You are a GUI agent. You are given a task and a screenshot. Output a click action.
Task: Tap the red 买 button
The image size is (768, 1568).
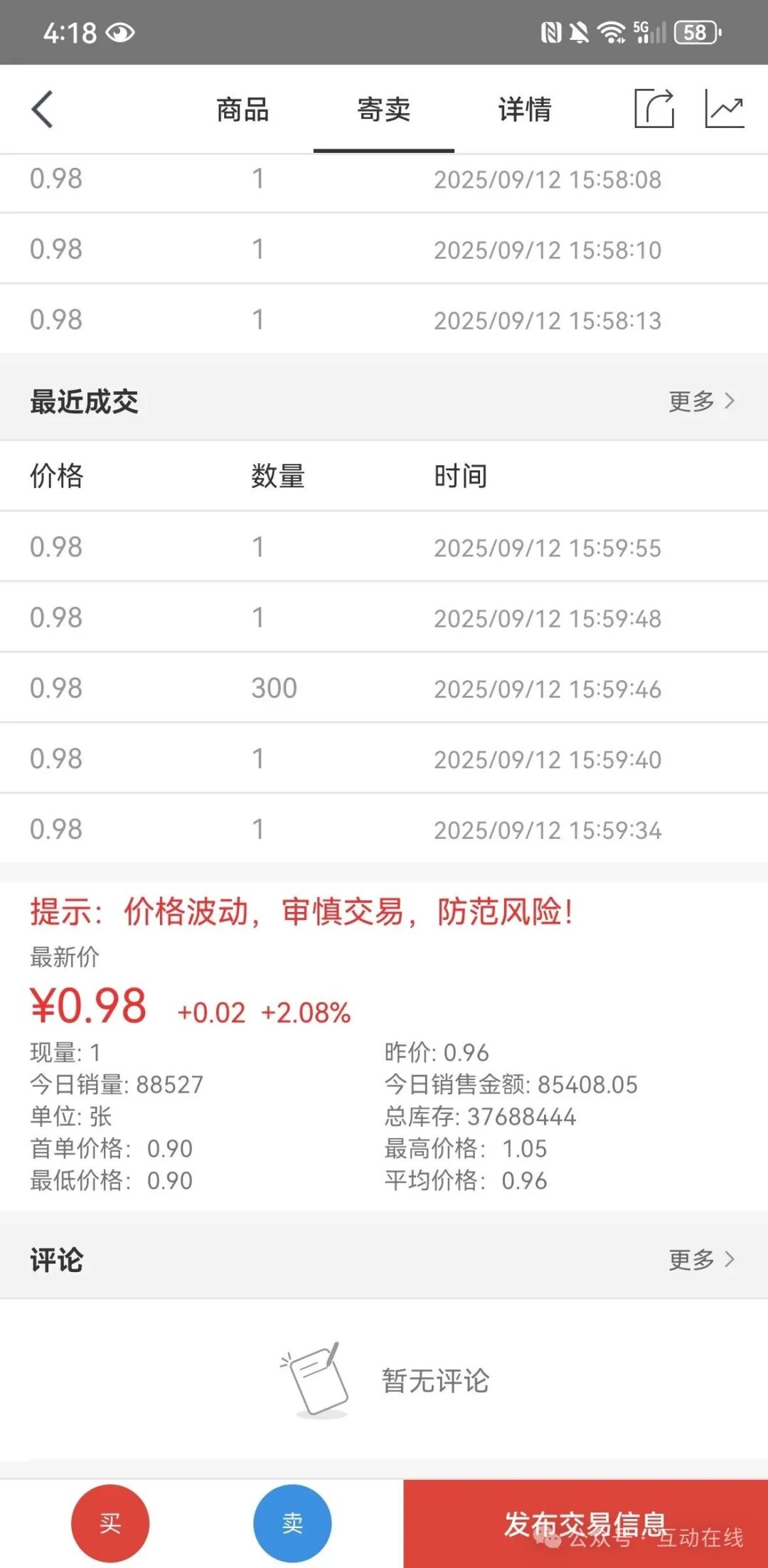click(110, 1522)
